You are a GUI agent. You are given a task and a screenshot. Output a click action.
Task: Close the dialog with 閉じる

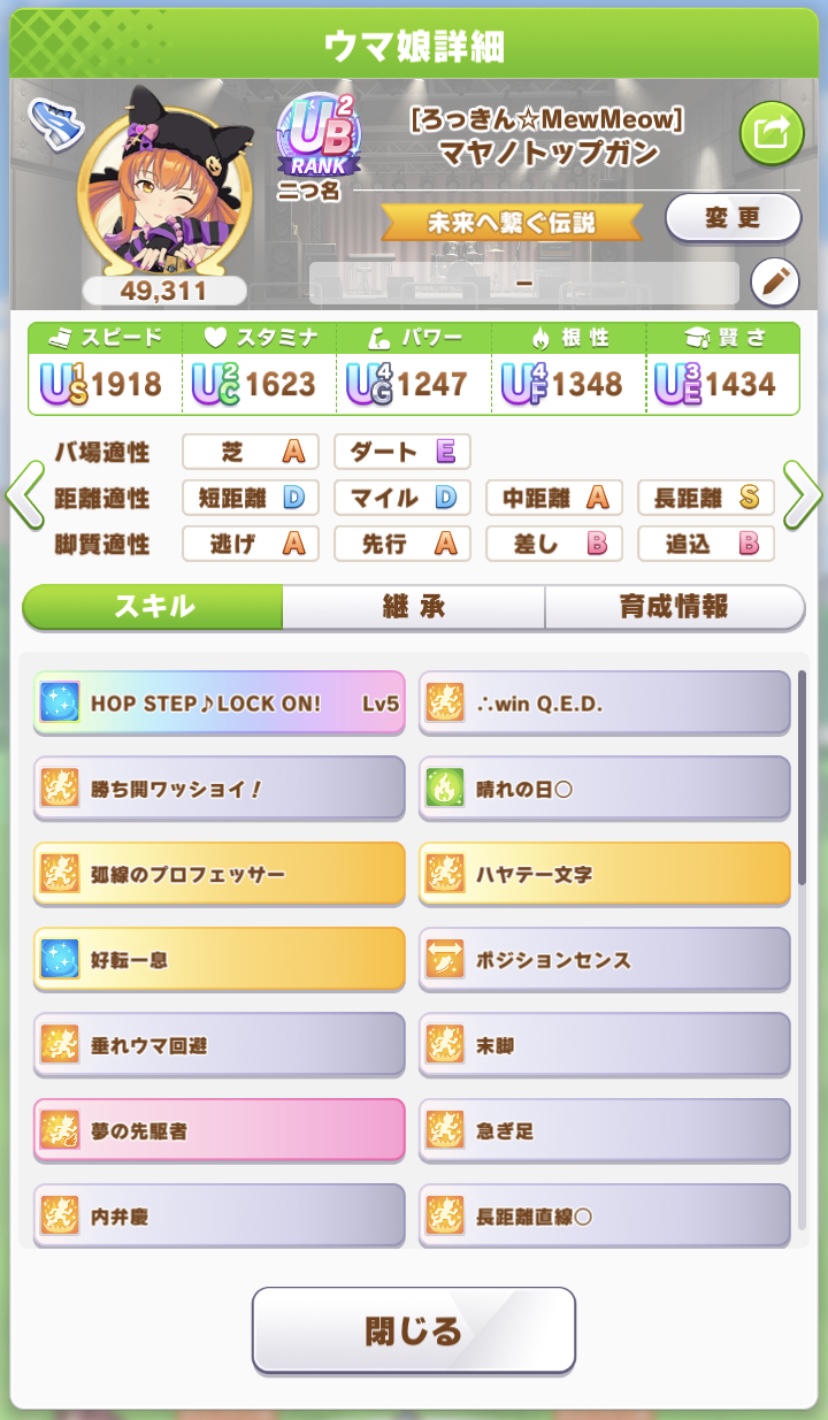click(x=413, y=1330)
